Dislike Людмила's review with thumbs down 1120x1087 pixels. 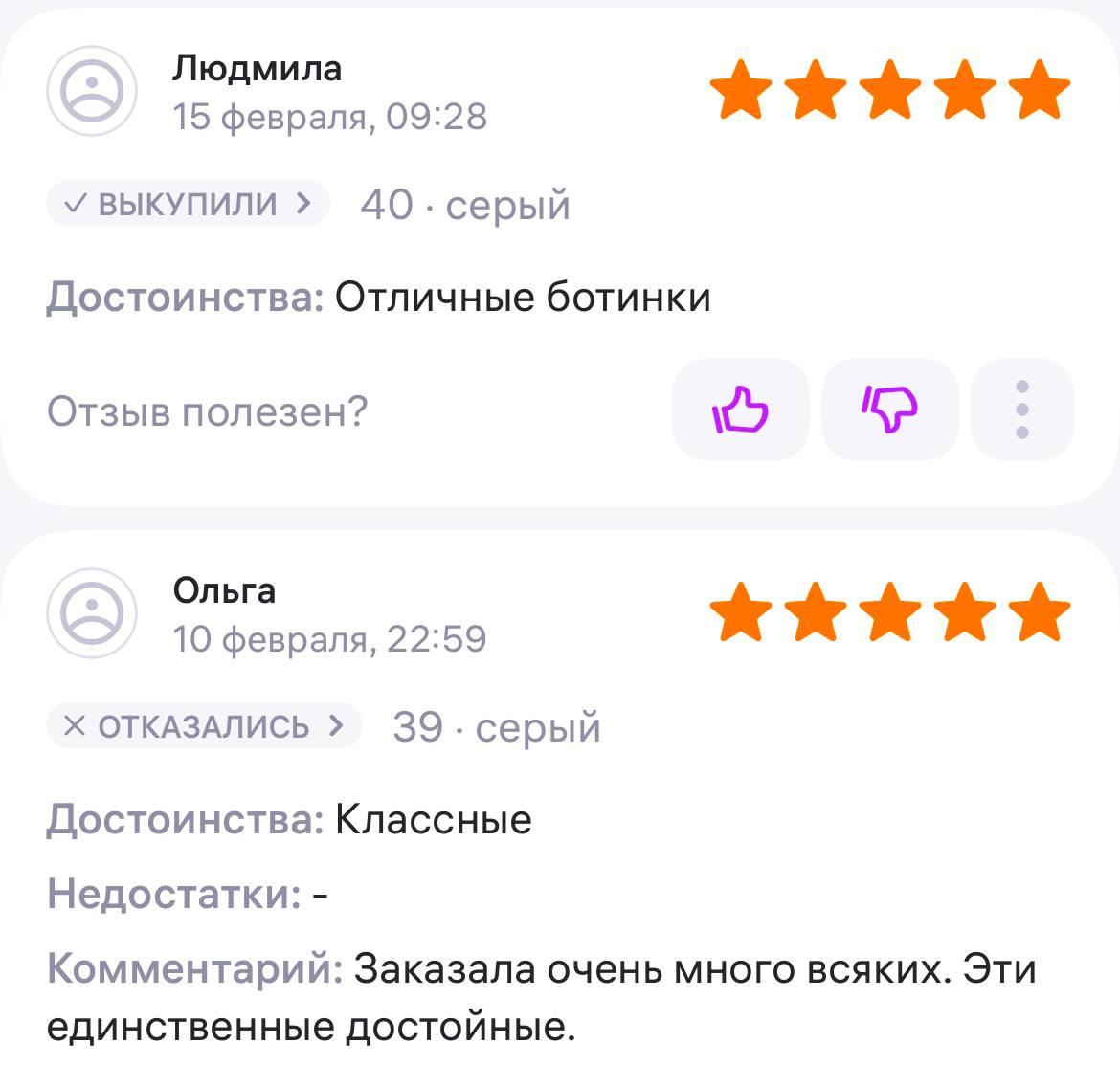(x=889, y=410)
